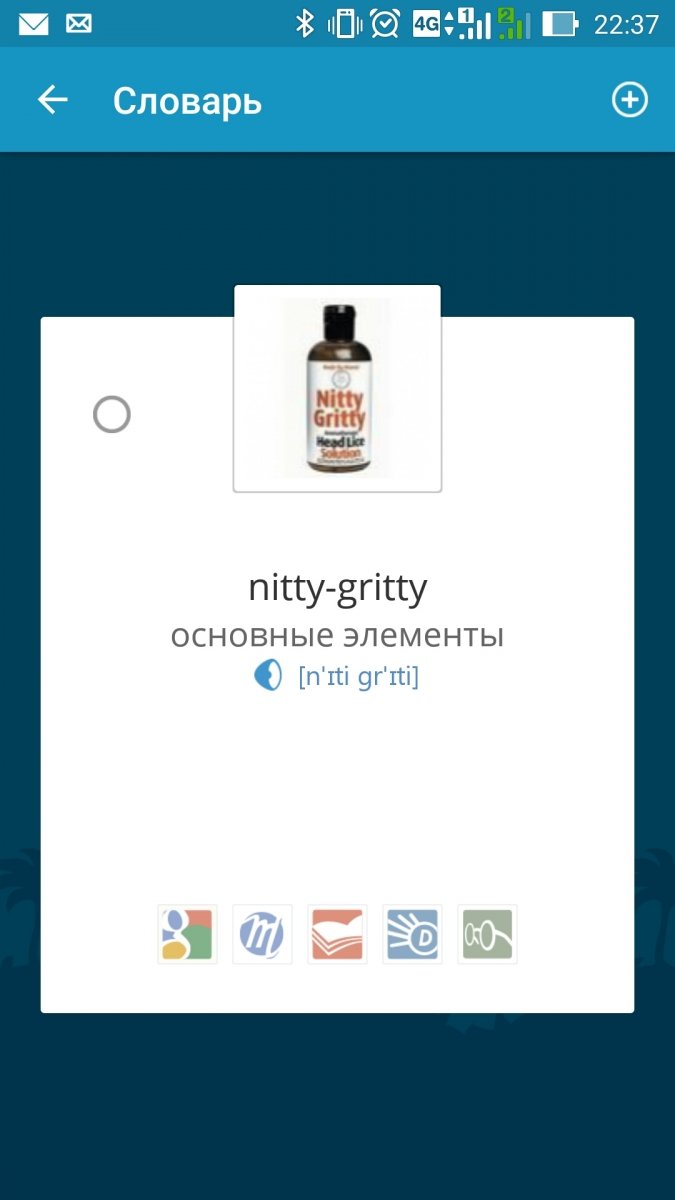The width and height of the screenshot is (675, 1200).
Task: Play pronunciation of nitty-gritty
Action: click(267, 677)
